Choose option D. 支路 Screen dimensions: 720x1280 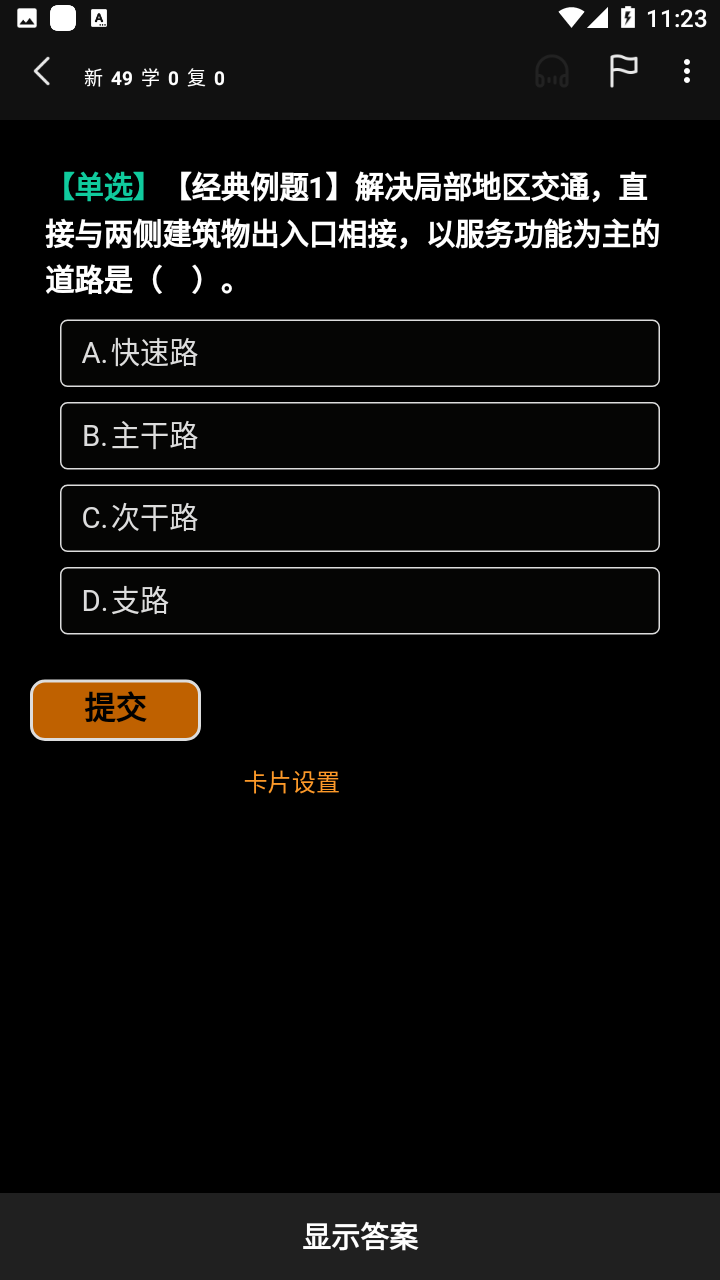360,601
